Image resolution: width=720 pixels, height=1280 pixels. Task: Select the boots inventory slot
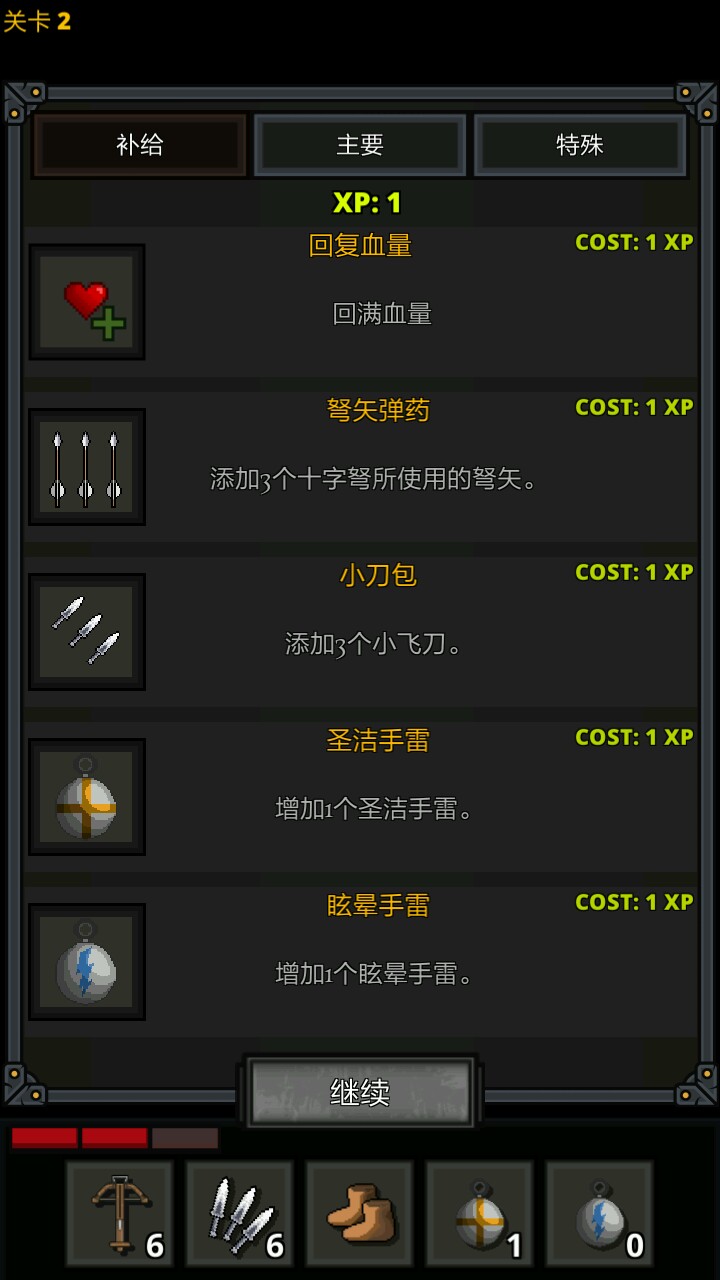point(360,1214)
